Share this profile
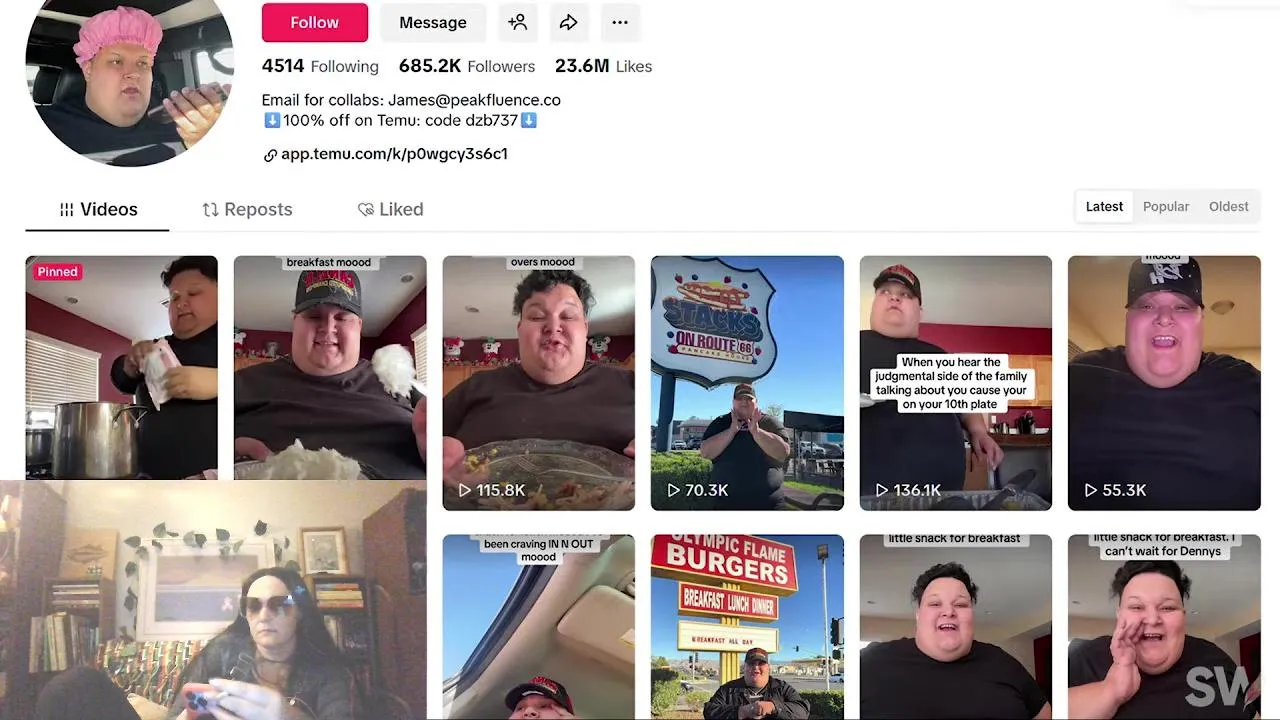 [568, 23]
